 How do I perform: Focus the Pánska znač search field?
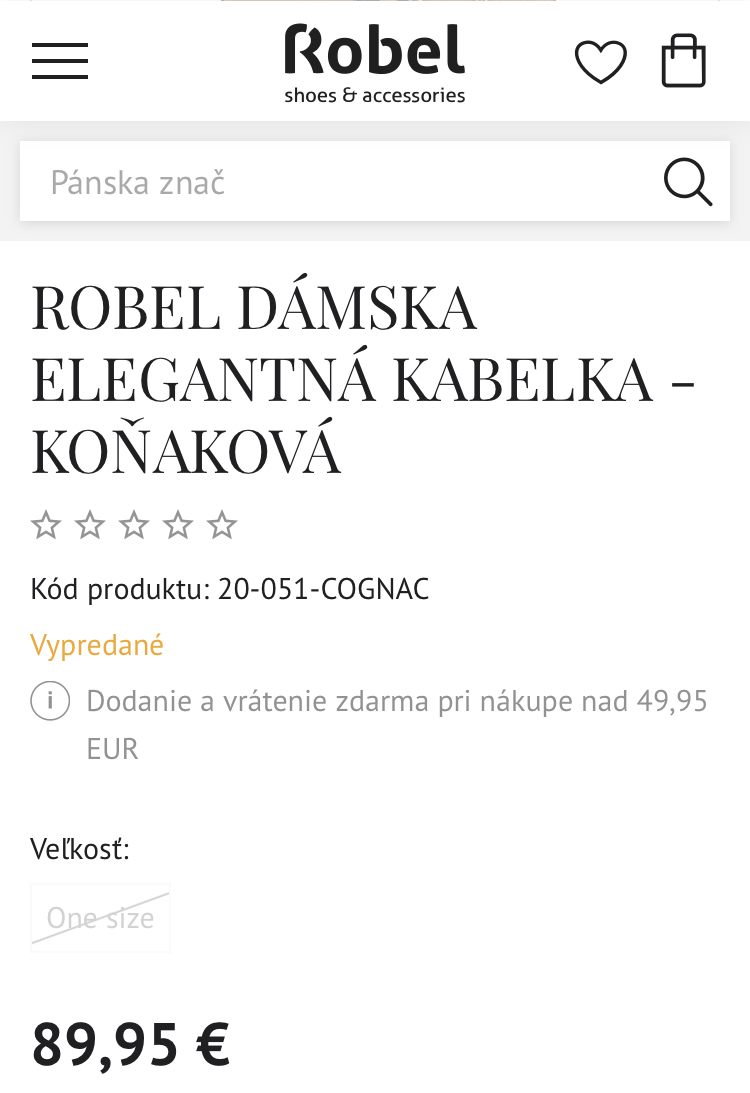click(x=340, y=182)
